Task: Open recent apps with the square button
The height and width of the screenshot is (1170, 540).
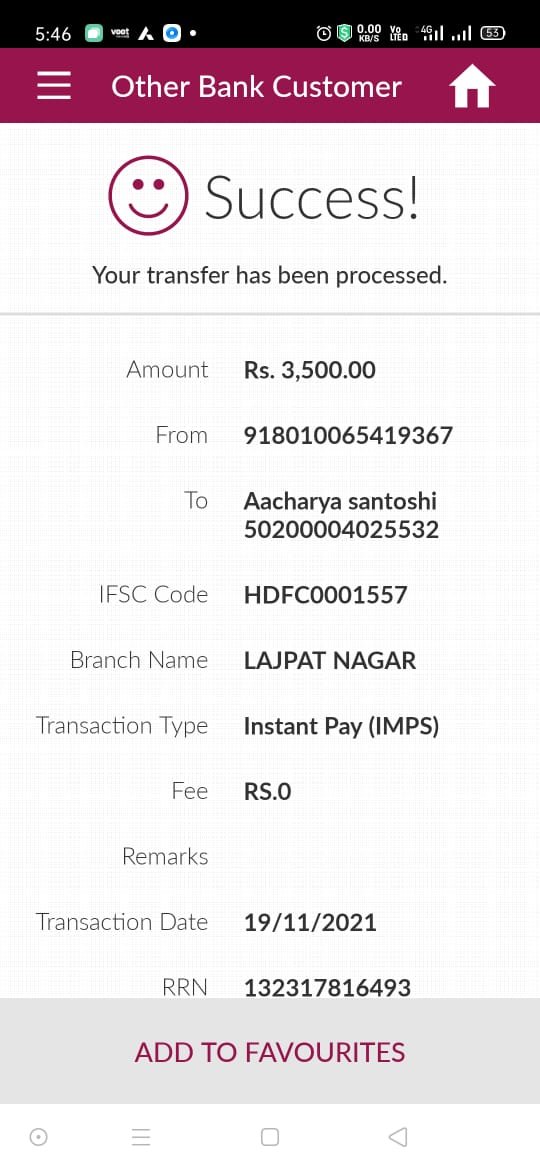Action: [x=270, y=1136]
